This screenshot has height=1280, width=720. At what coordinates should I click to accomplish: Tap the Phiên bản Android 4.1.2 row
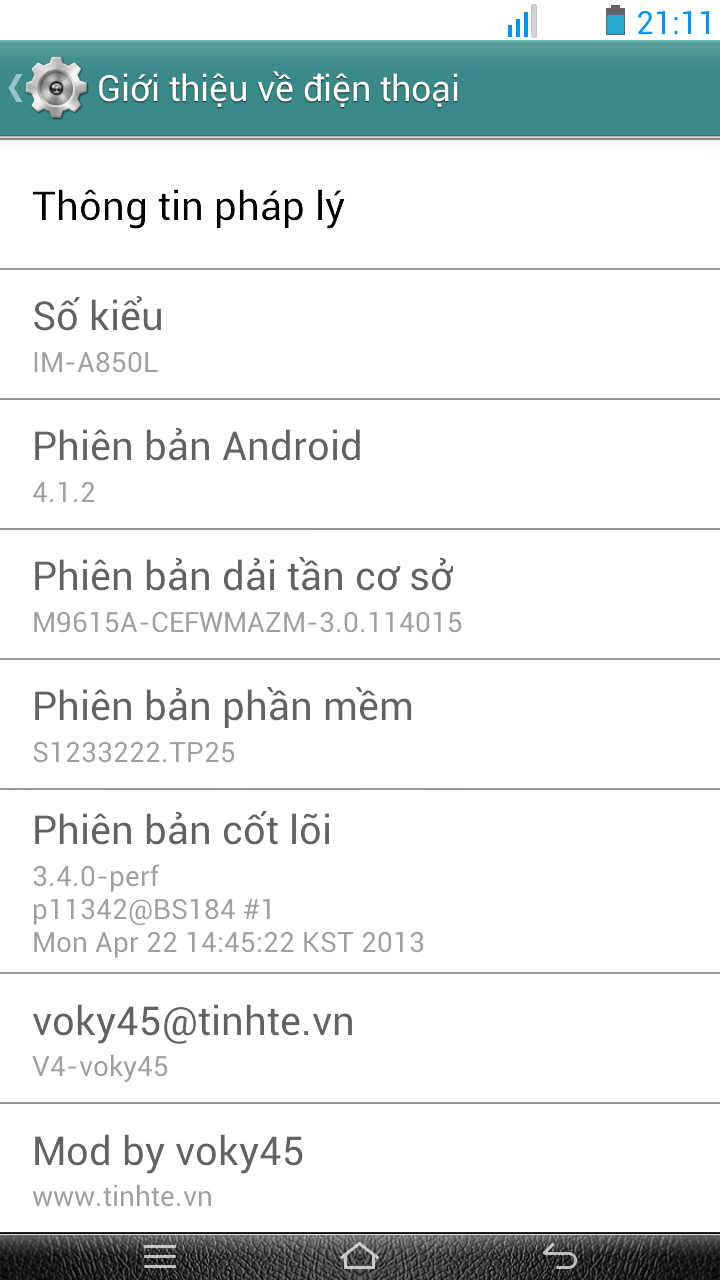(360, 464)
